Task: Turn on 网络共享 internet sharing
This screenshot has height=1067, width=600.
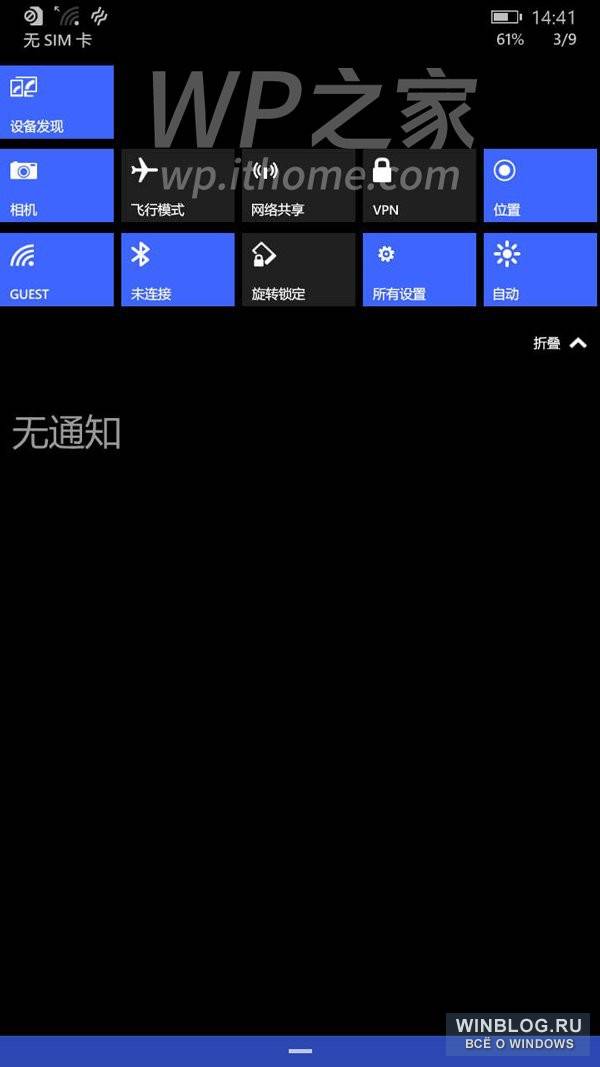Action: coord(299,186)
